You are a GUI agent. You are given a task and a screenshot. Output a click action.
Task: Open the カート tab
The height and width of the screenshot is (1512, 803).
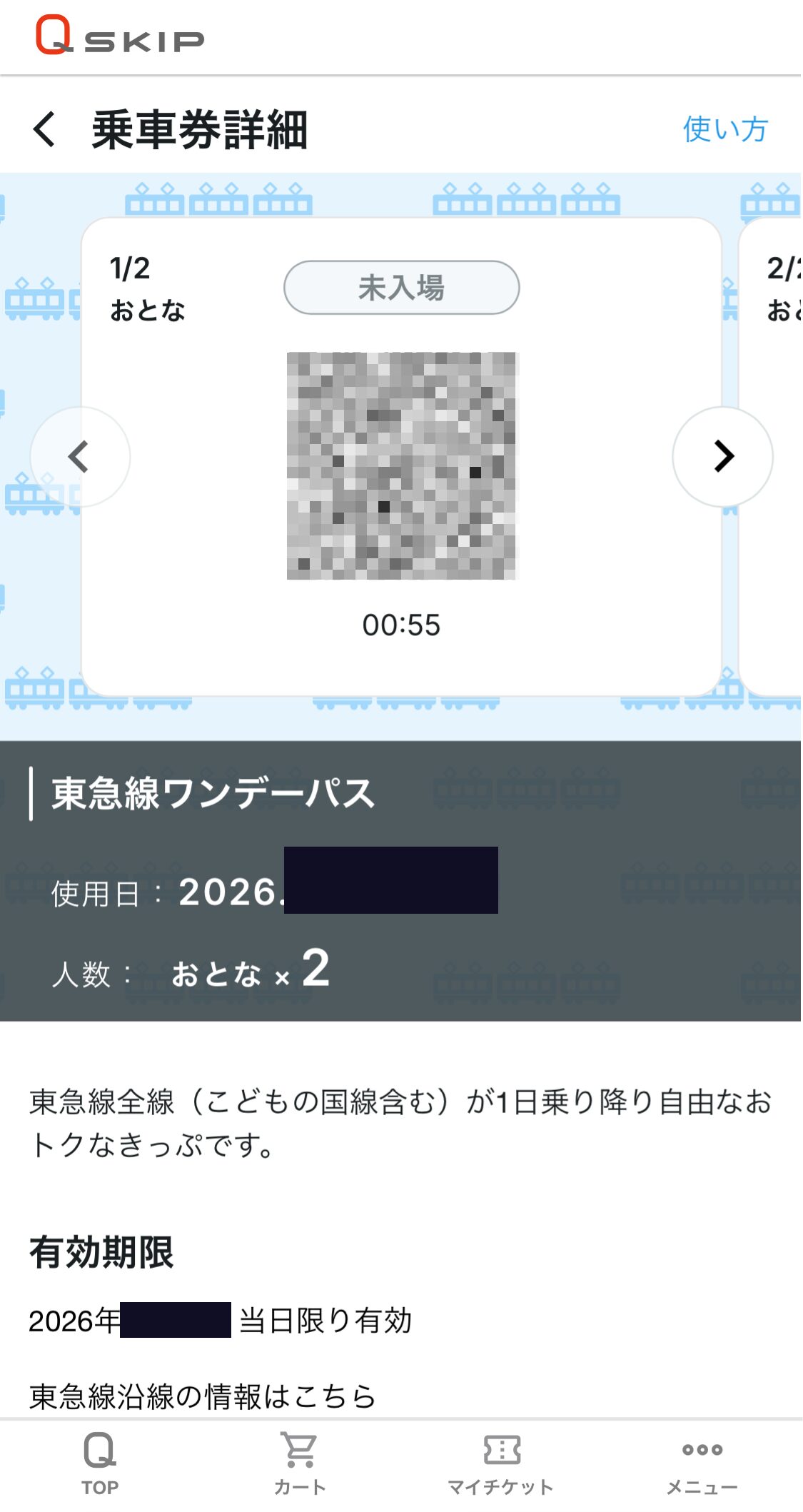(300, 1463)
